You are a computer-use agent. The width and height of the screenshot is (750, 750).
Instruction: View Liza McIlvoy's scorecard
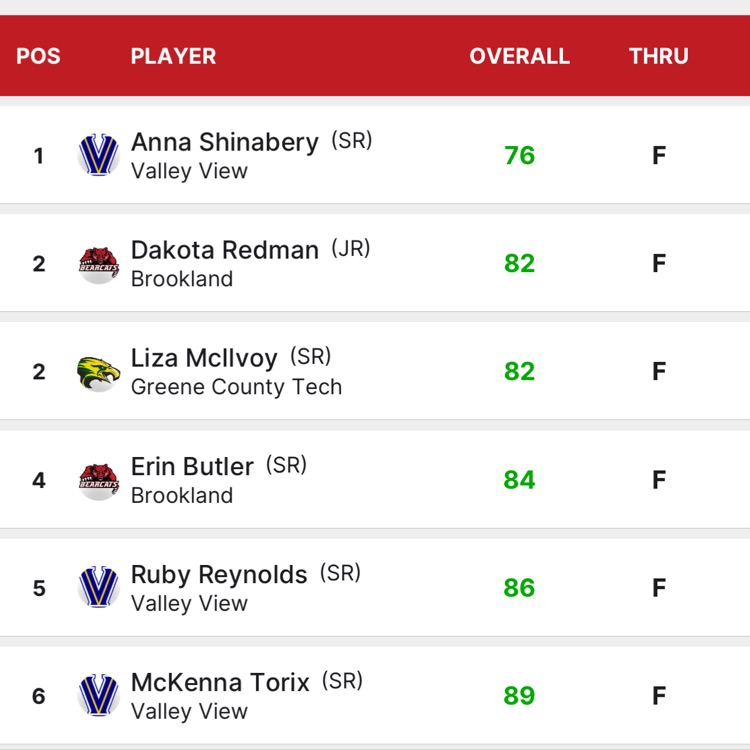pos(375,371)
